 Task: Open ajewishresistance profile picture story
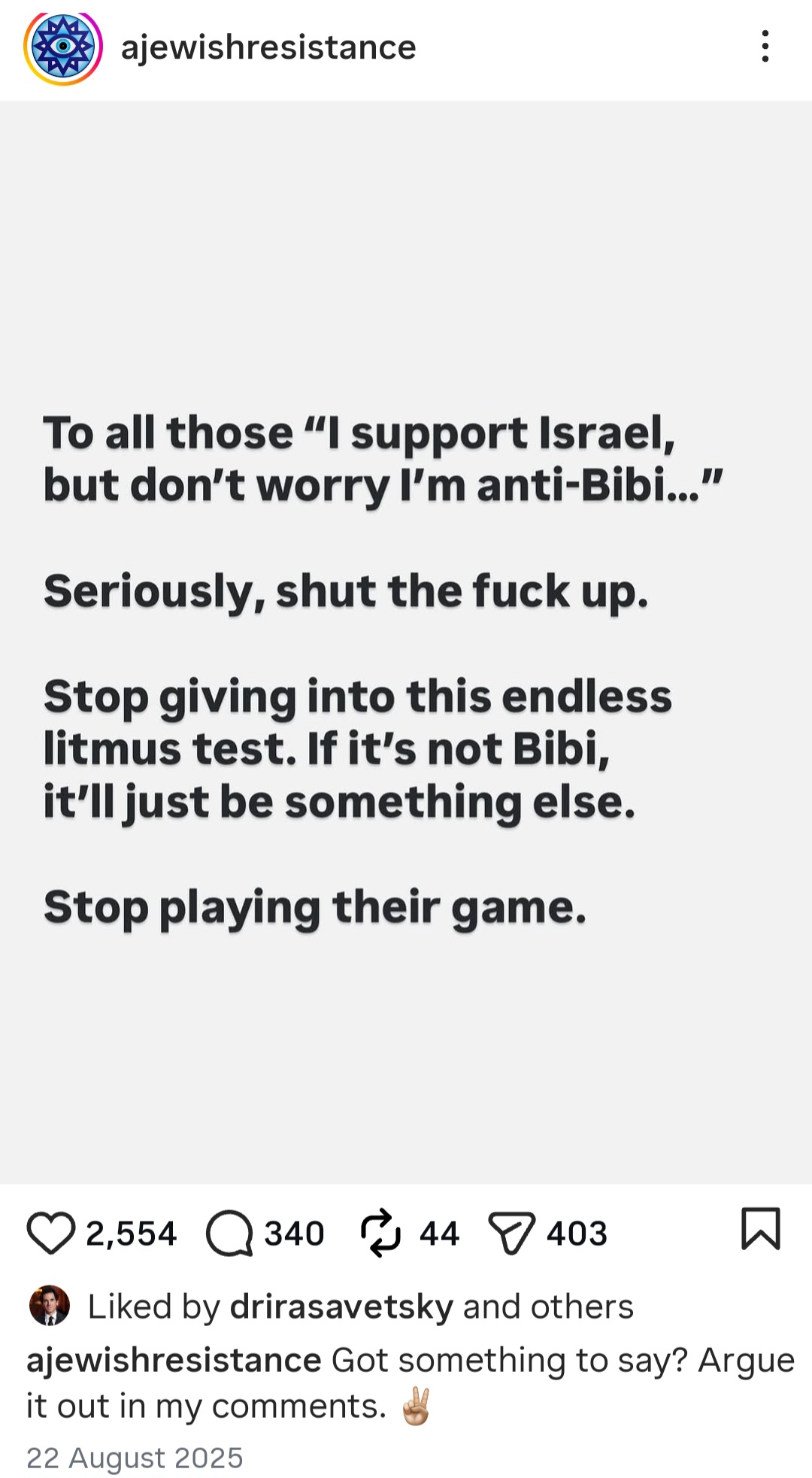63,48
